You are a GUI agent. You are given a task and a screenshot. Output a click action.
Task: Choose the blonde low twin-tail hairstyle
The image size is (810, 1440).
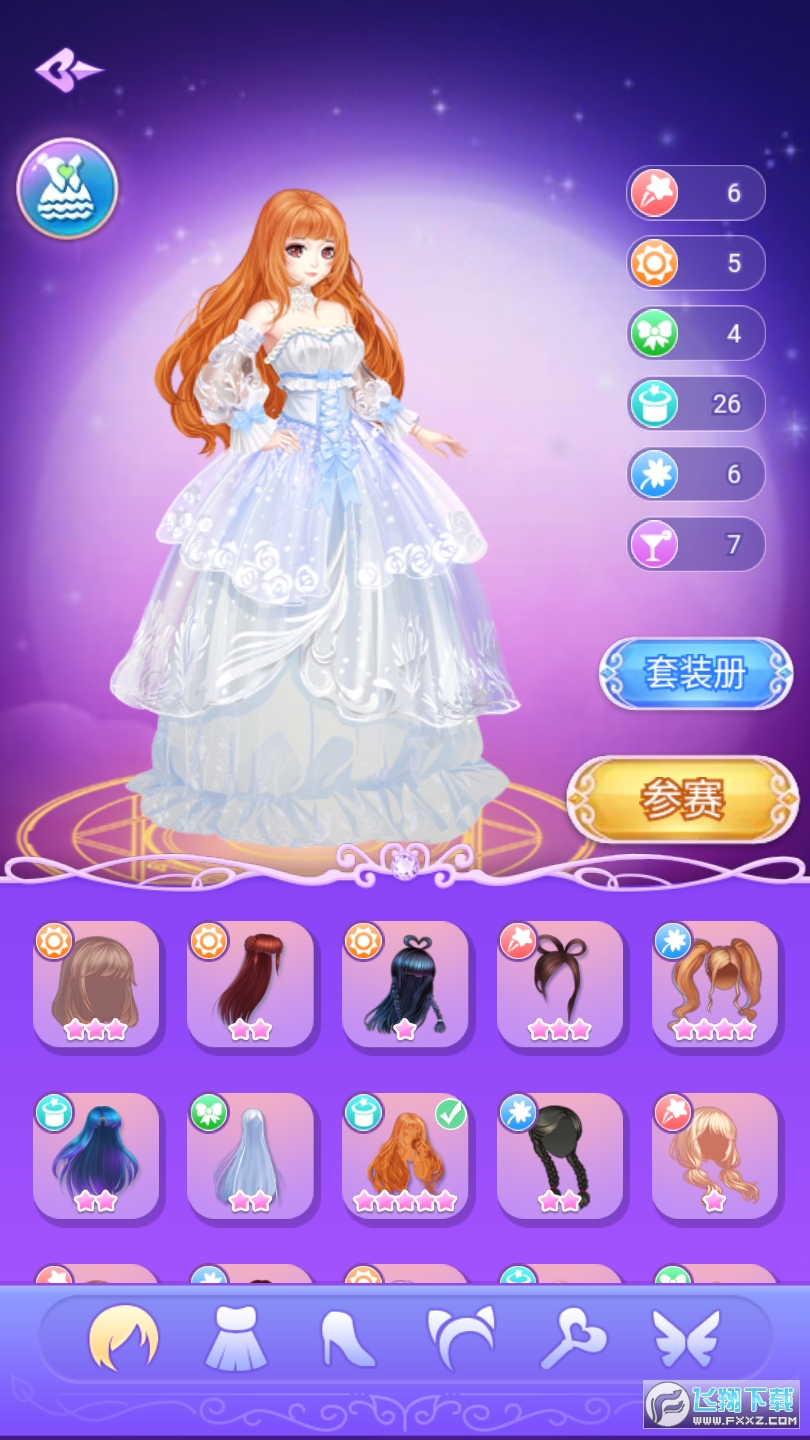[714, 1156]
